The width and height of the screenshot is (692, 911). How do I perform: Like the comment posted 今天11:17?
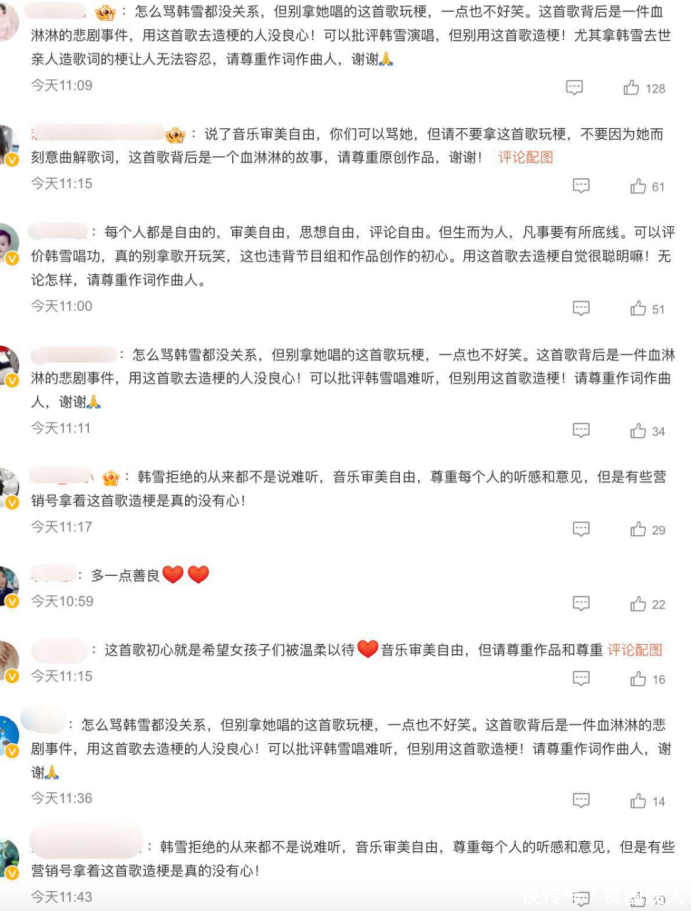pyautogui.click(x=637, y=529)
